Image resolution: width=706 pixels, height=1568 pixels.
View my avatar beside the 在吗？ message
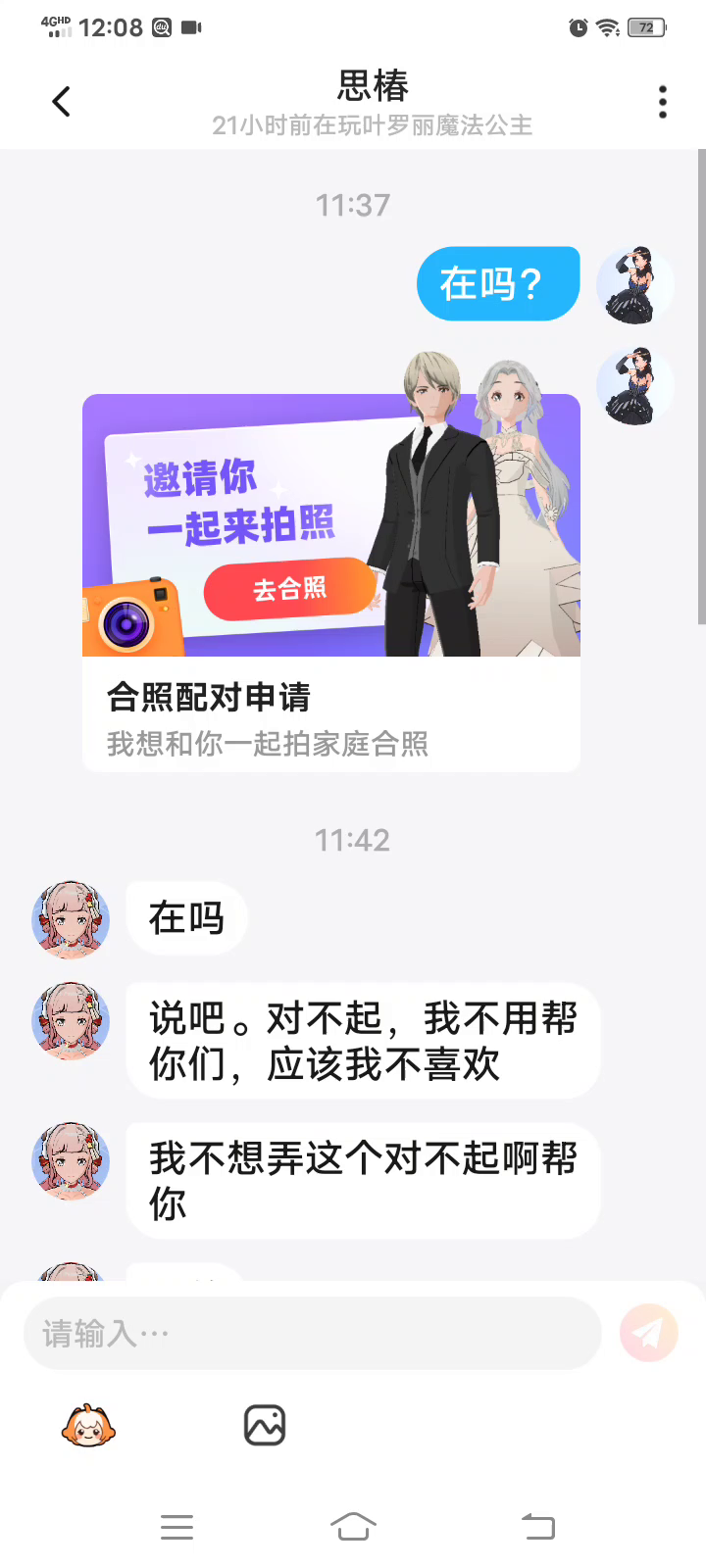coord(635,284)
